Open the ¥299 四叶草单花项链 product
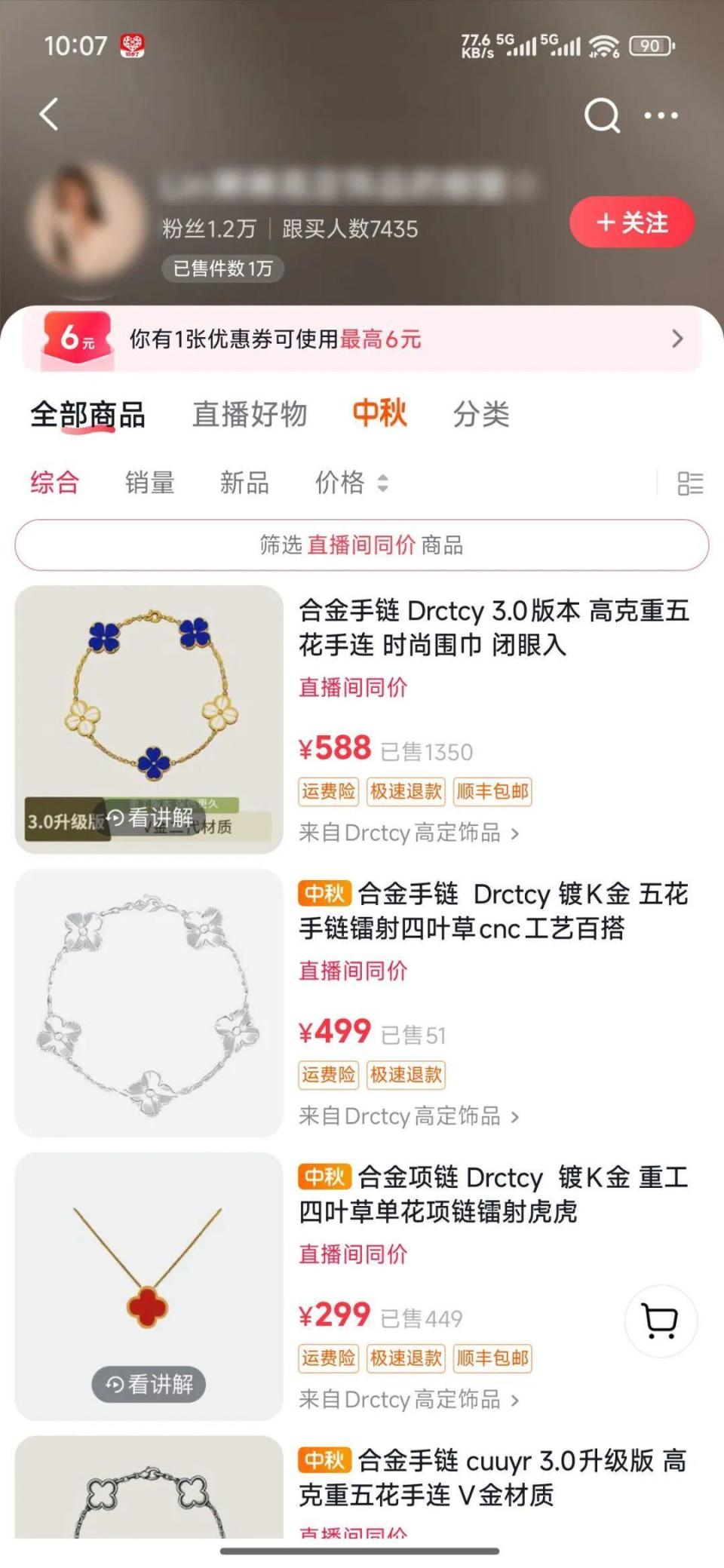Image resolution: width=724 pixels, height=1568 pixels. pyautogui.click(x=493, y=1194)
